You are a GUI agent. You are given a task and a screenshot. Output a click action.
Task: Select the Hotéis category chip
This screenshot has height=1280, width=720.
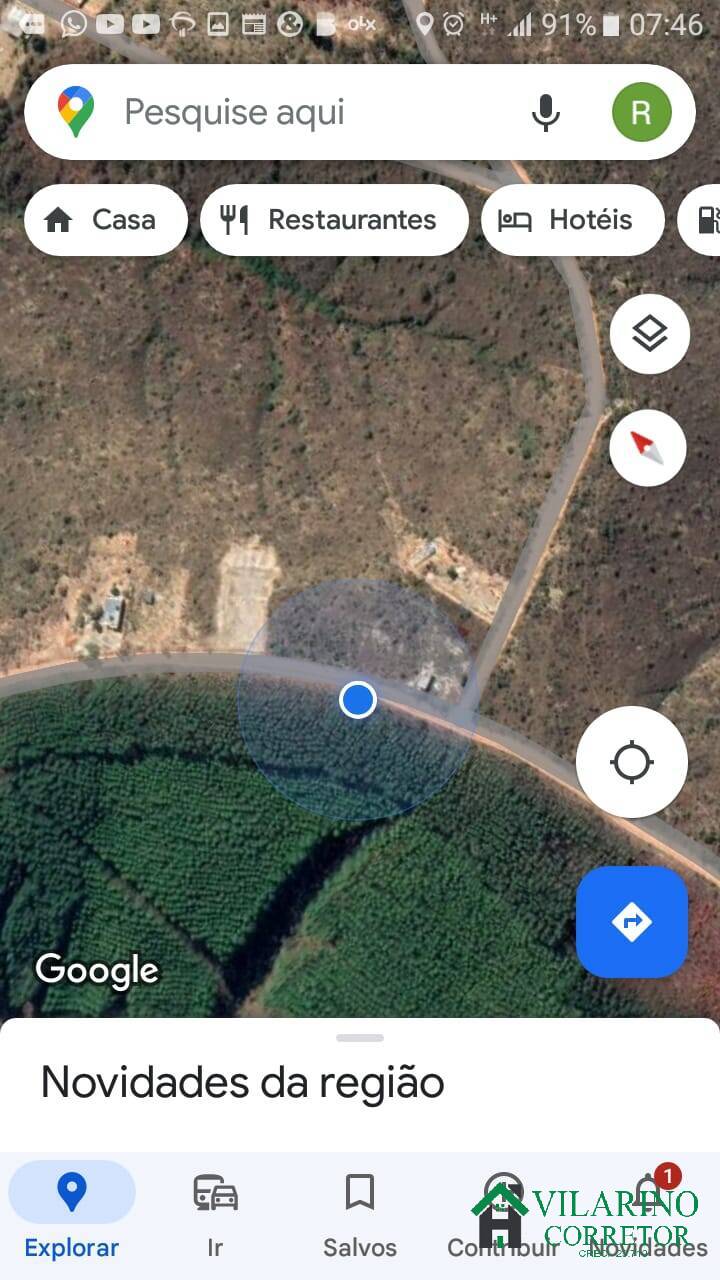[x=573, y=220]
